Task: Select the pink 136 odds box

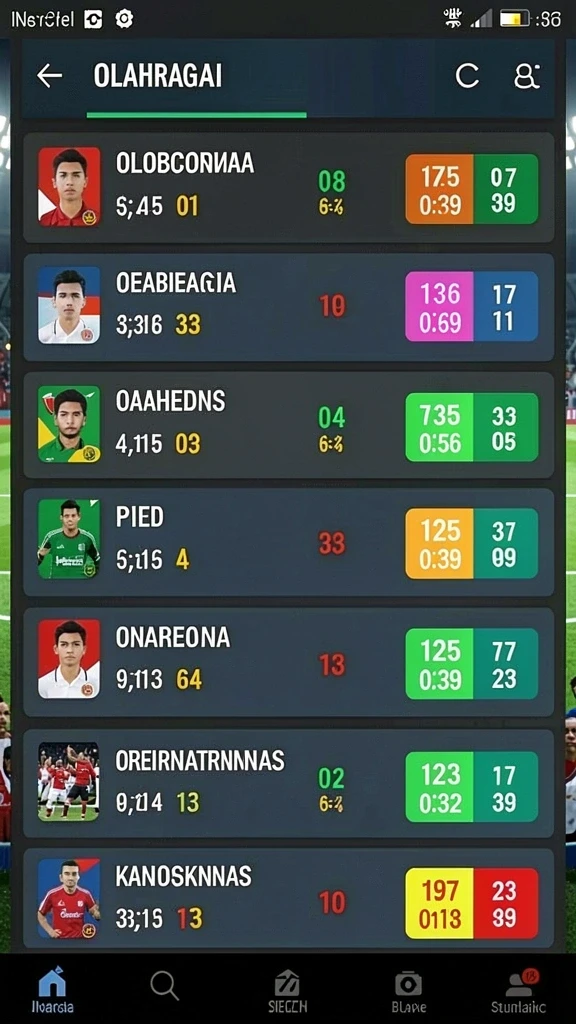Action: point(440,307)
